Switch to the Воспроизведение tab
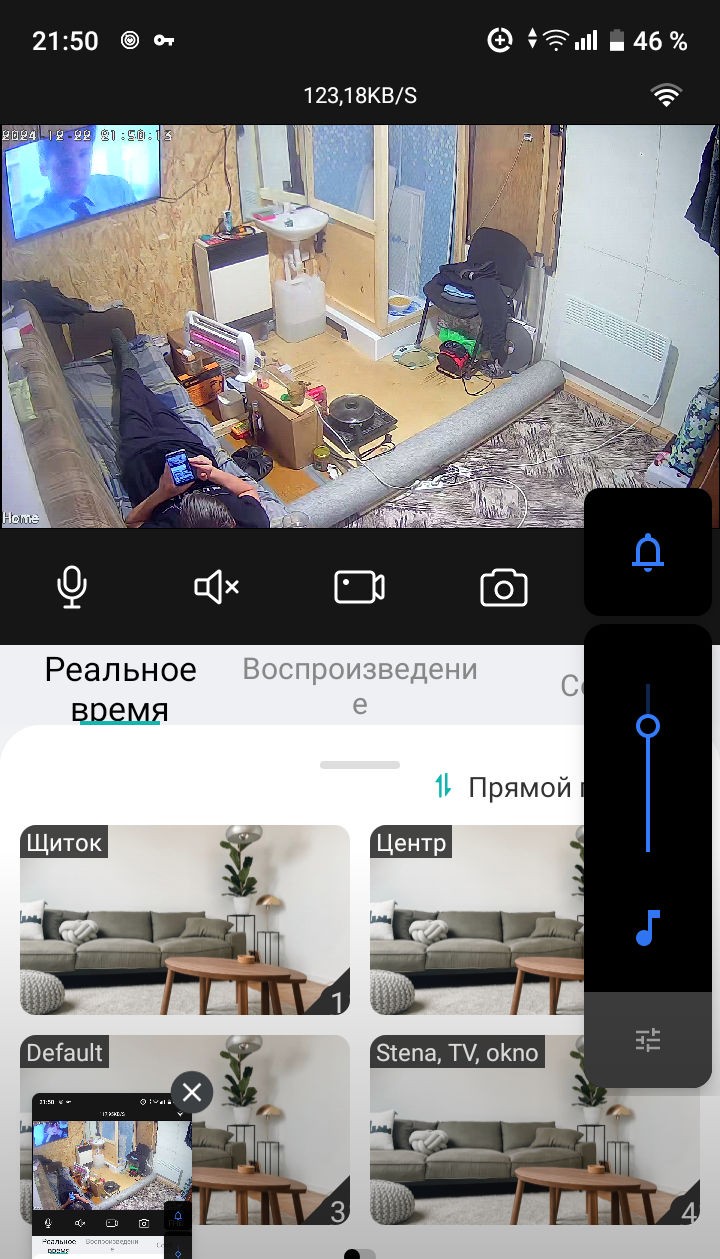Screen dimensions: 720x1259 [359, 686]
